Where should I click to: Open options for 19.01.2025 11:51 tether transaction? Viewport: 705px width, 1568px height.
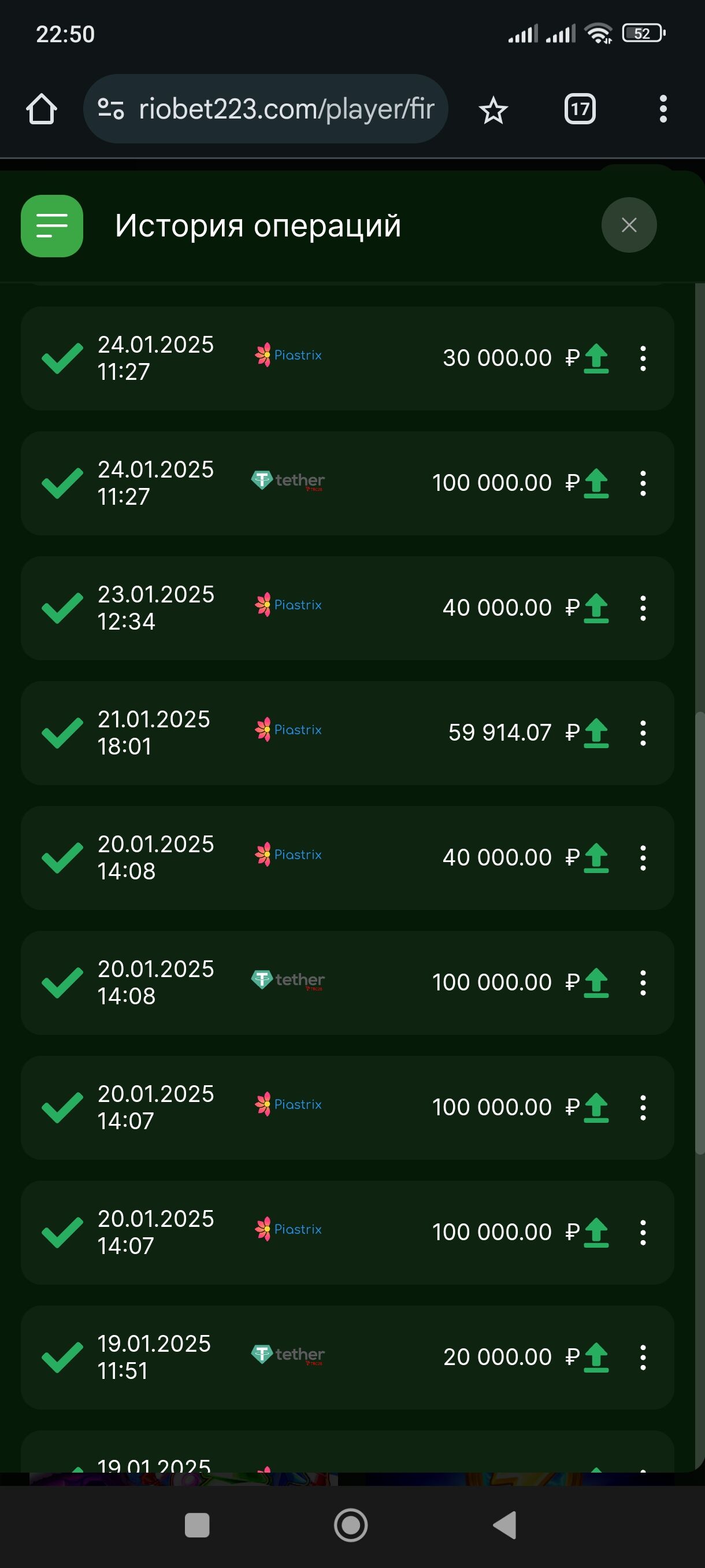coord(643,1358)
